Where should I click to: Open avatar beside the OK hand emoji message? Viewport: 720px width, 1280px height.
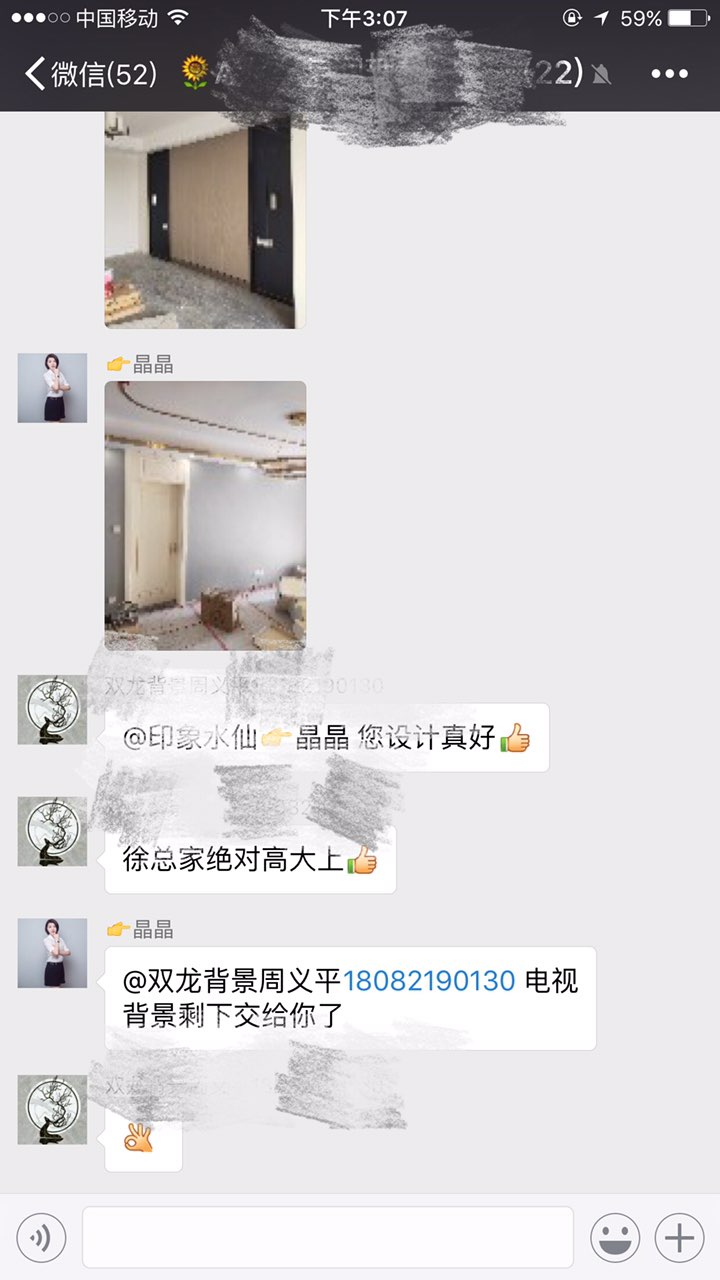click(52, 1110)
